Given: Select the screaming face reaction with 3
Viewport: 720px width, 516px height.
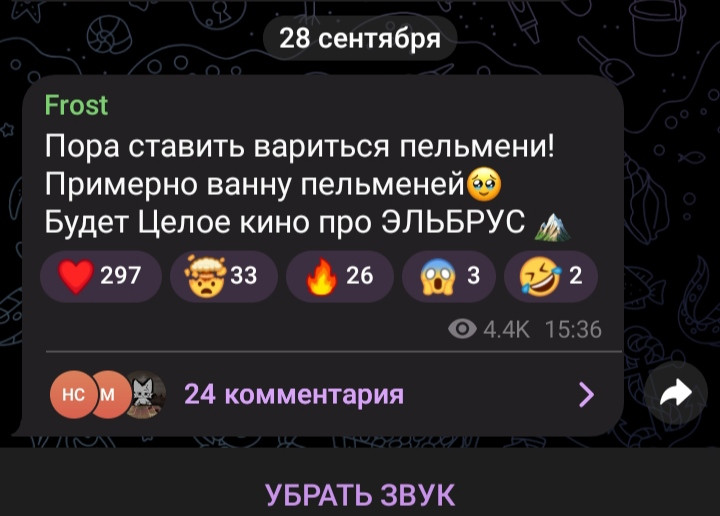Looking at the screenshot, I should [x=443, y=277].
